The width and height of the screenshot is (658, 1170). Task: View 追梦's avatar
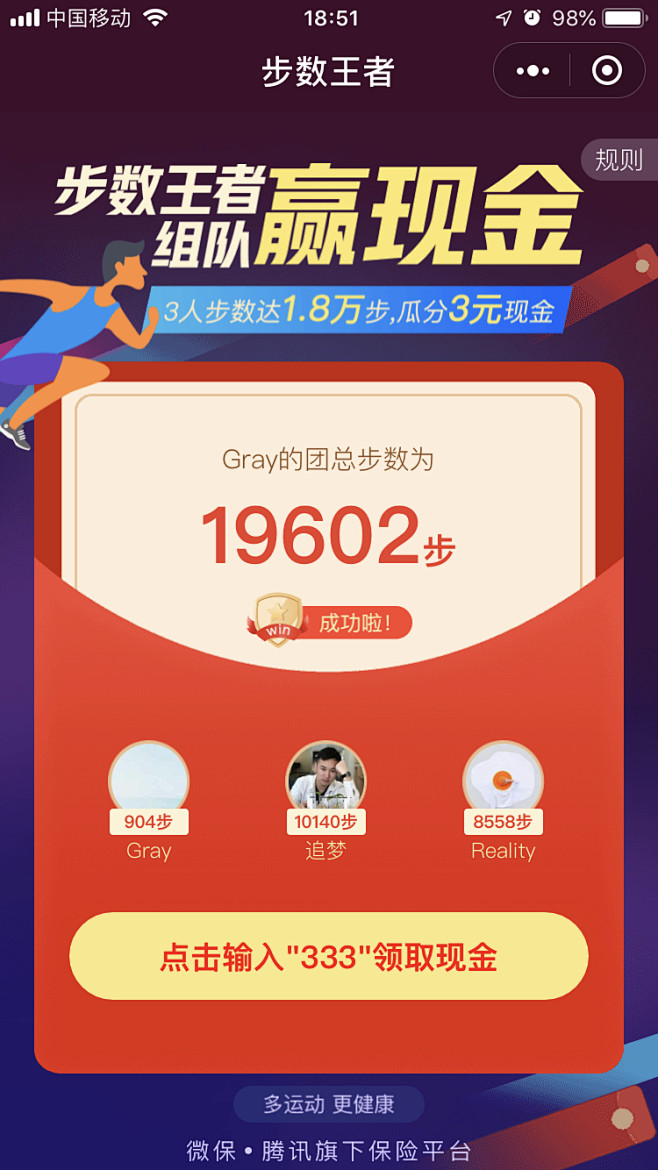[326, 778]
